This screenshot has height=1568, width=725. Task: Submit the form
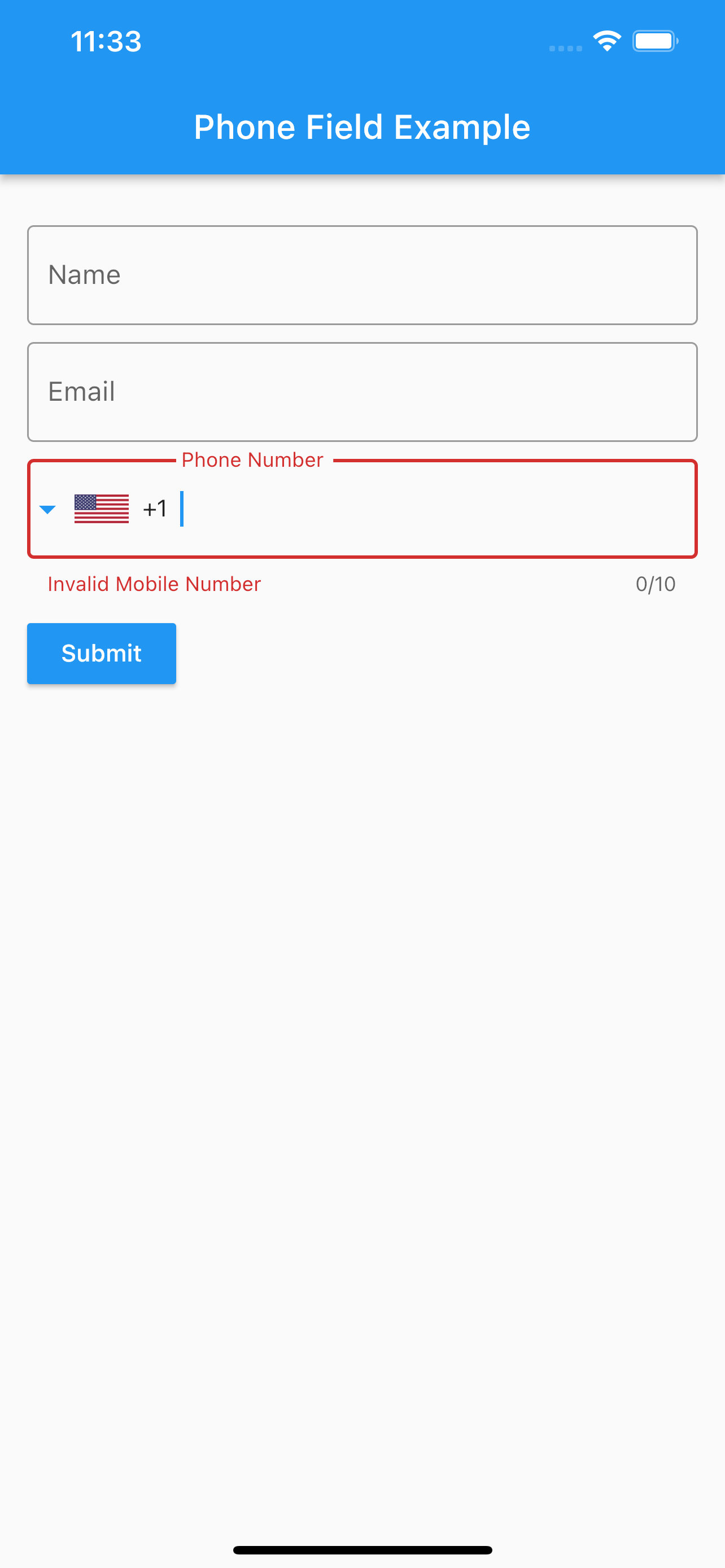pyautogui.click(x=102, y=653)
